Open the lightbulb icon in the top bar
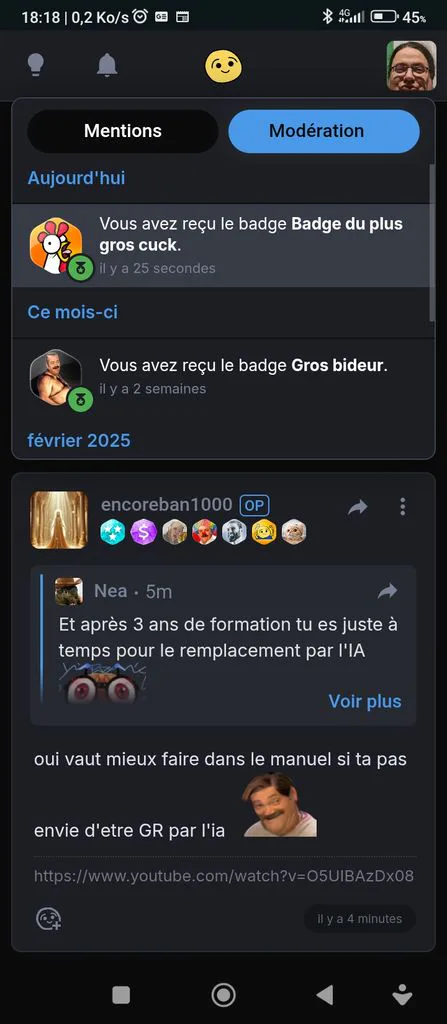 pos(36,65)
